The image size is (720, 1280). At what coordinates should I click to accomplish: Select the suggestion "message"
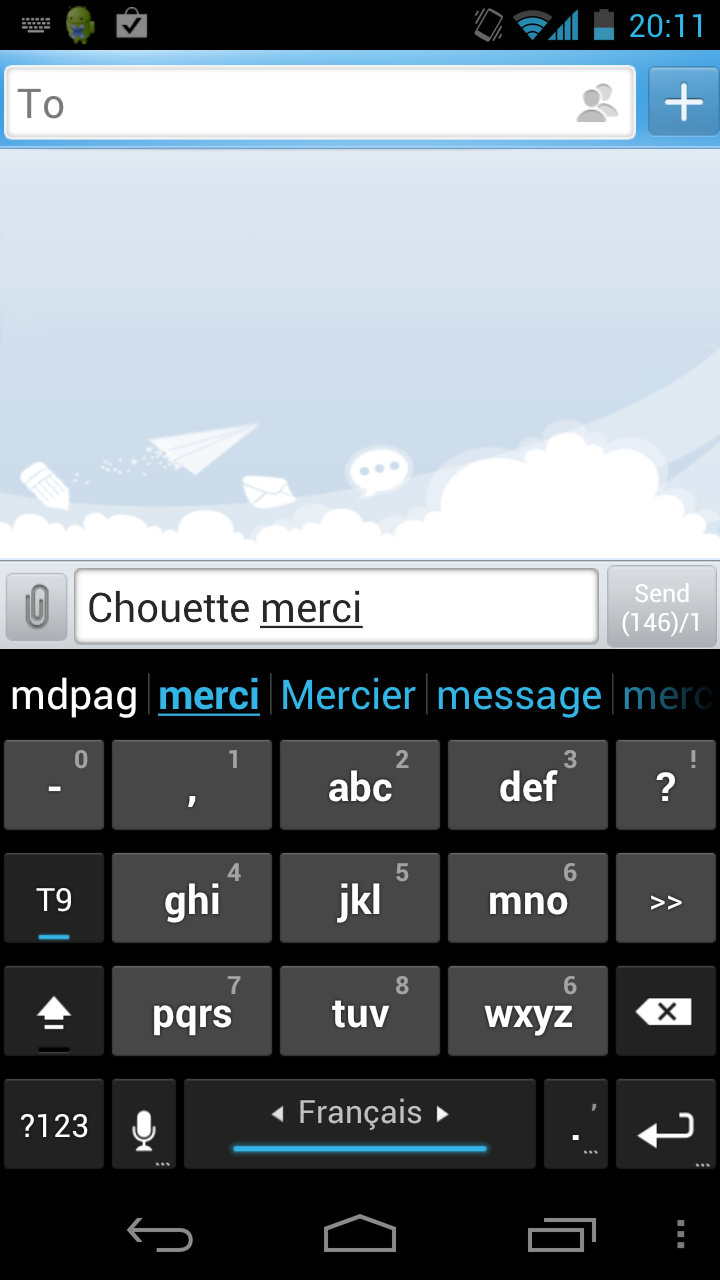coord(519,696)
